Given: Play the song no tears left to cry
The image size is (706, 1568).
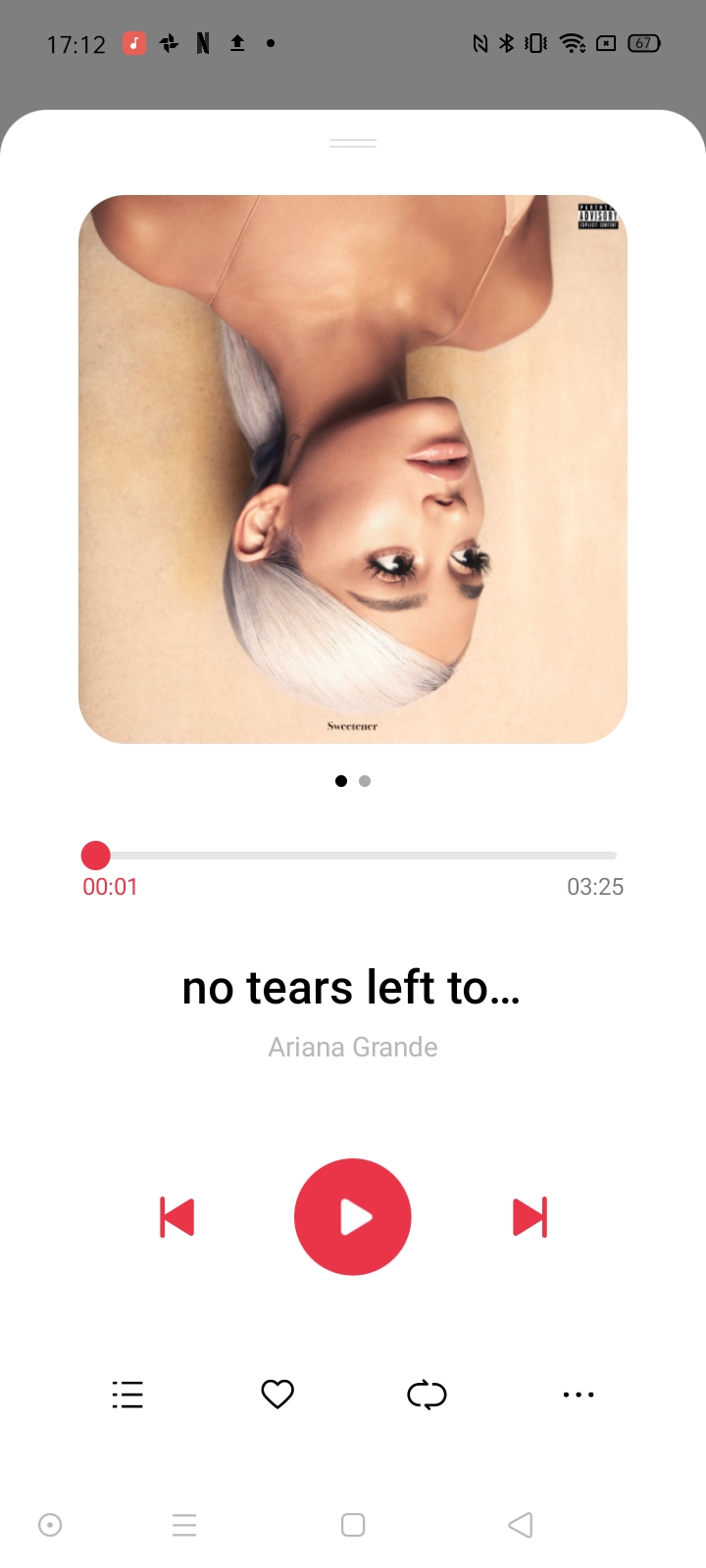Looking at the screenshot, I should click(x=352, y=1217).
